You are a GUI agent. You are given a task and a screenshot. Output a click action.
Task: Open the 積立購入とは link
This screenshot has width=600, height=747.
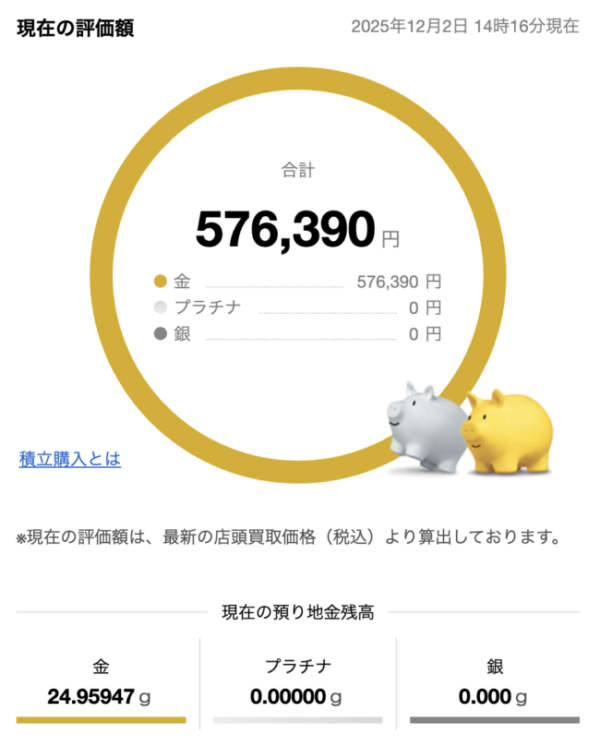pyautogui.click(x=69, y=460)
